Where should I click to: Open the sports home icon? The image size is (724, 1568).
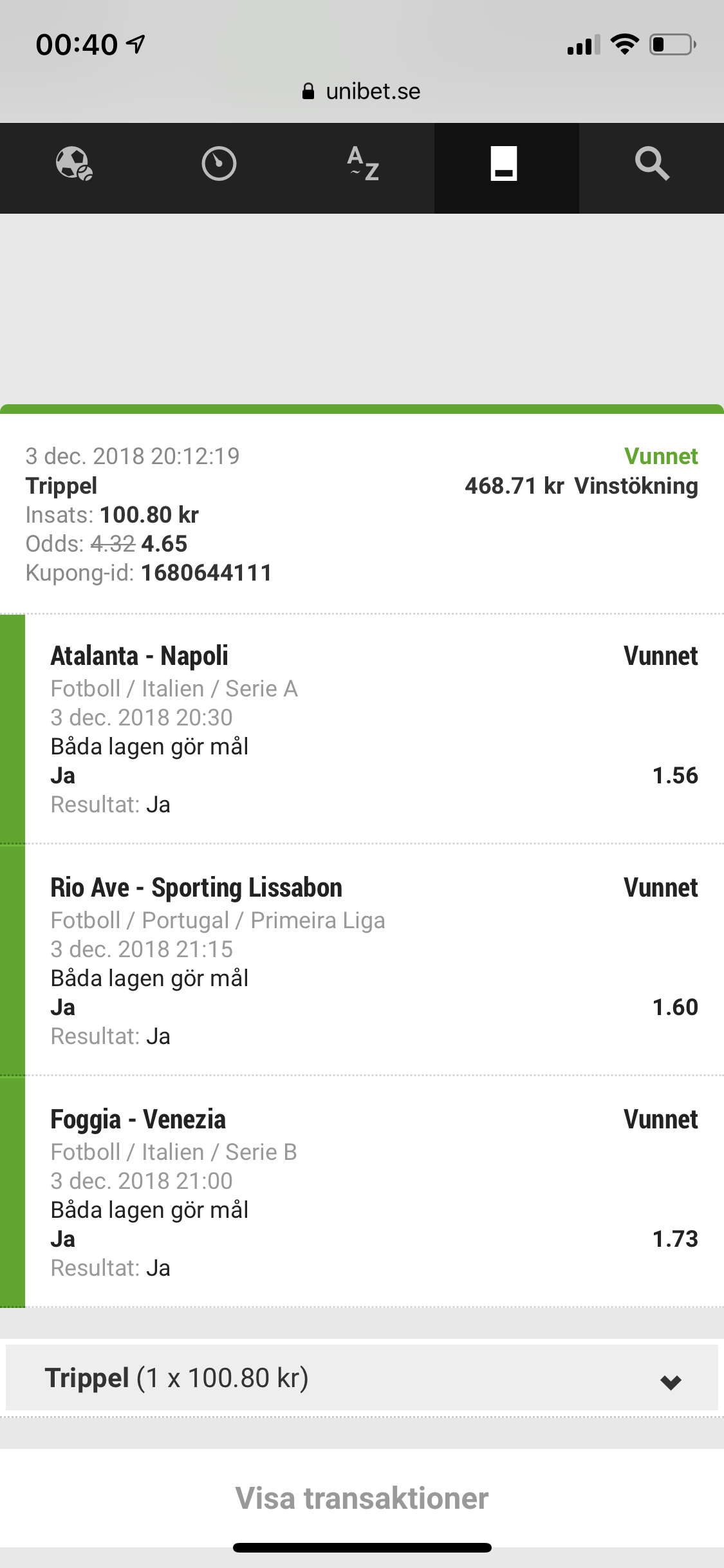[x=74, y=164]
